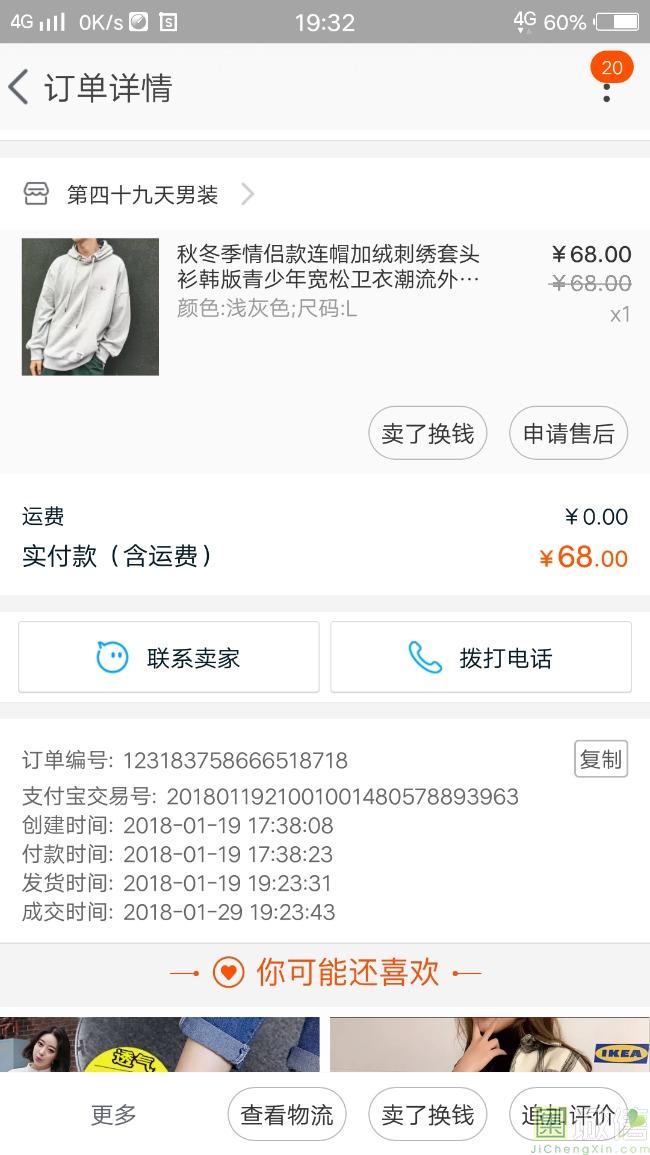This screenshot has height=1155, width=650.
Task: Open the 第四十九天男装 store page
Action: pyautogui.click(x=142, y=194)
